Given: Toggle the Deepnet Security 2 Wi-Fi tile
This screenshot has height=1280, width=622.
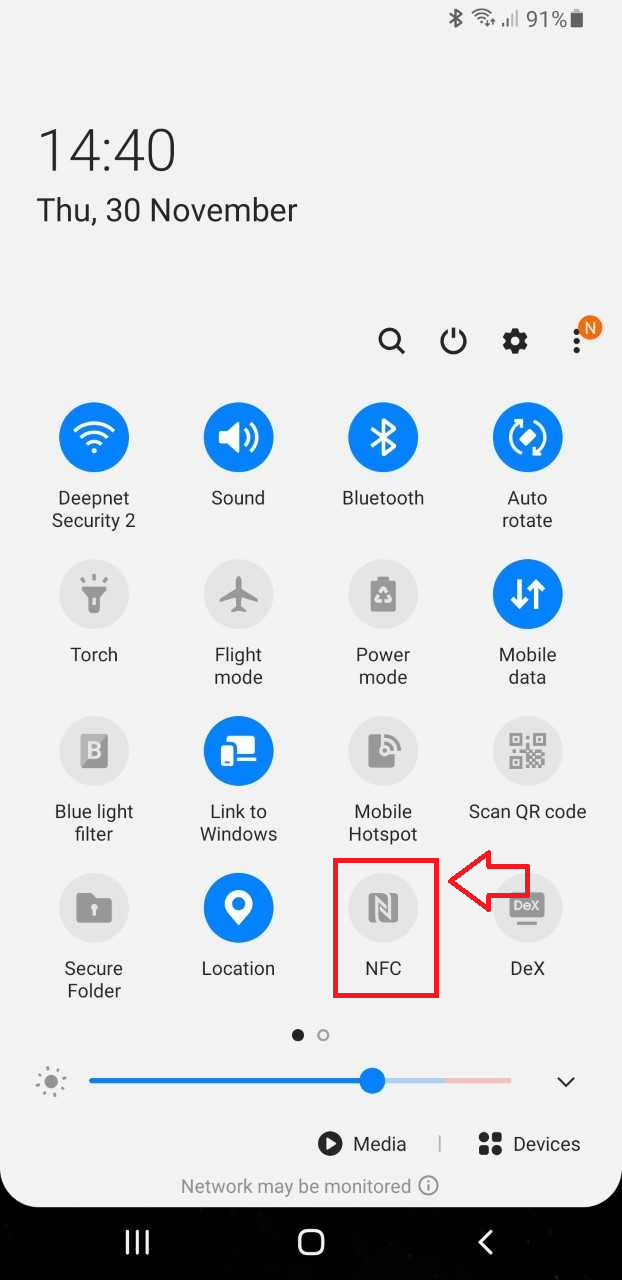Looking at the screenshot, I should [94, 437].
